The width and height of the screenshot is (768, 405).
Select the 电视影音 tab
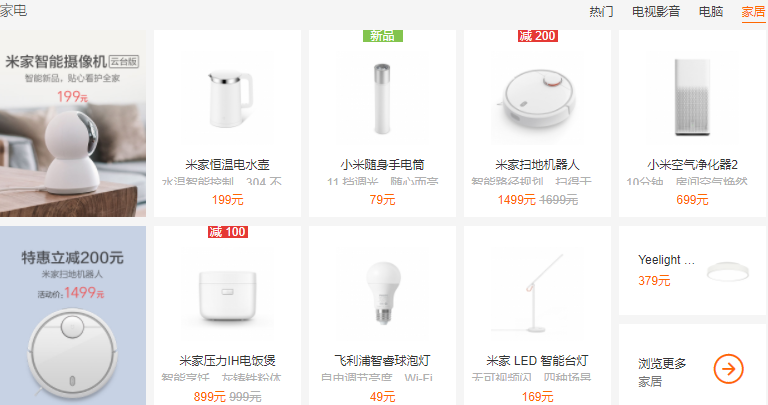656,12
